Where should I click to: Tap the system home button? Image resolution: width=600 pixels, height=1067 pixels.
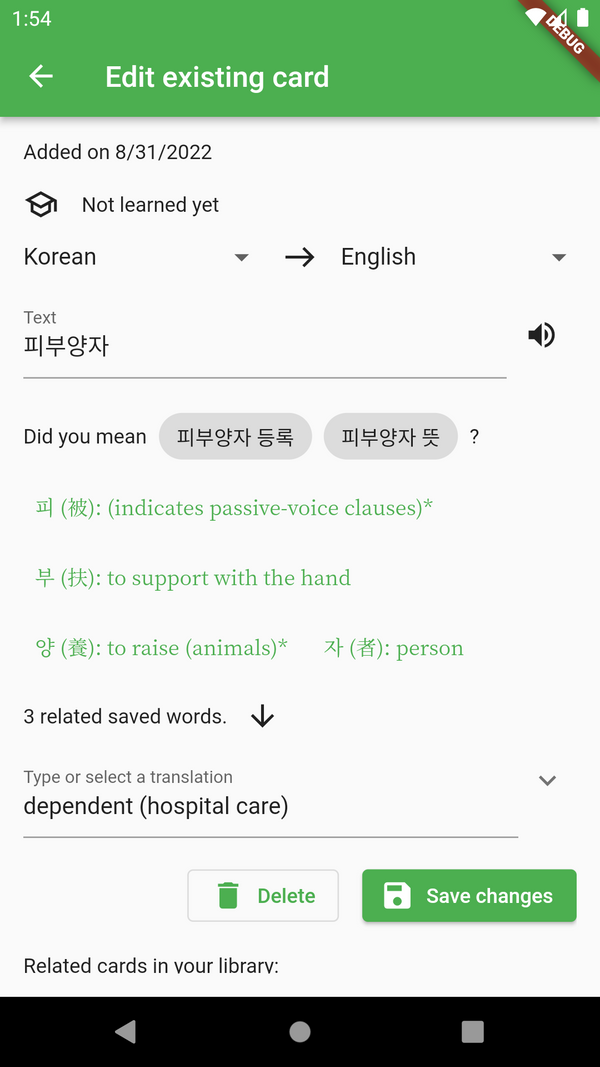point(300,1032)
